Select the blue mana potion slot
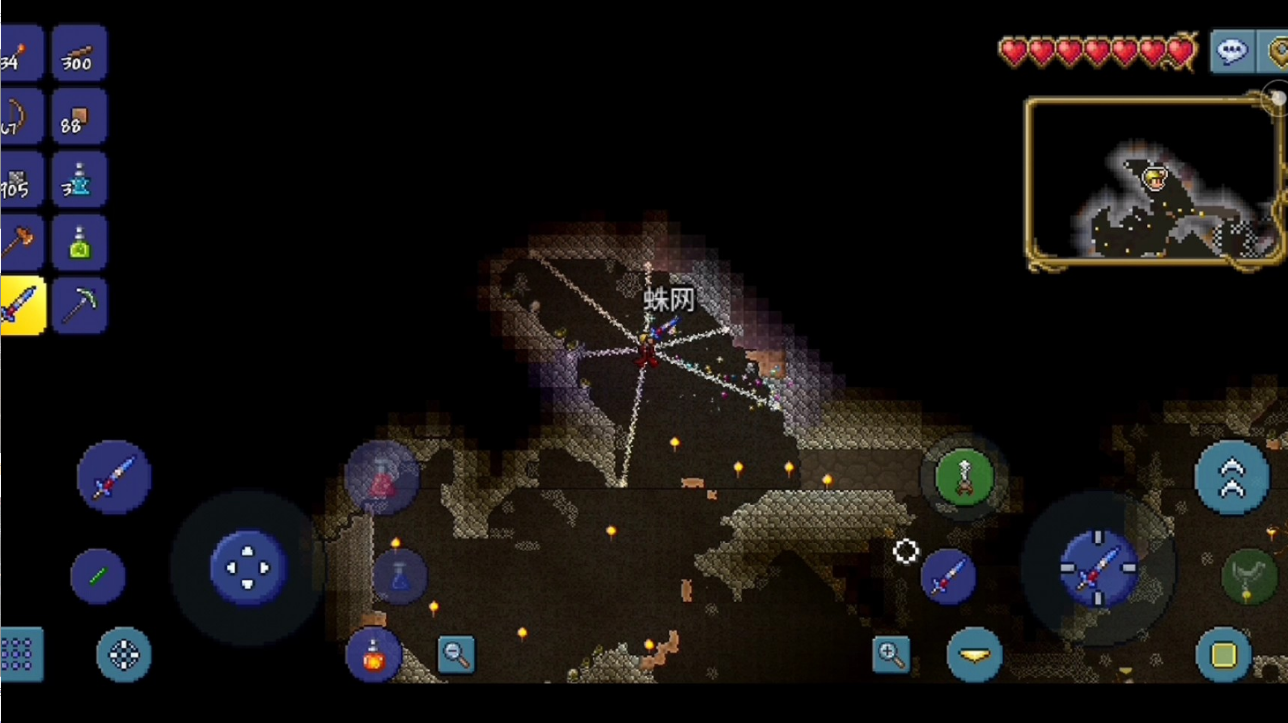Screen dimensions: 1288x723 tap(79, 179)
